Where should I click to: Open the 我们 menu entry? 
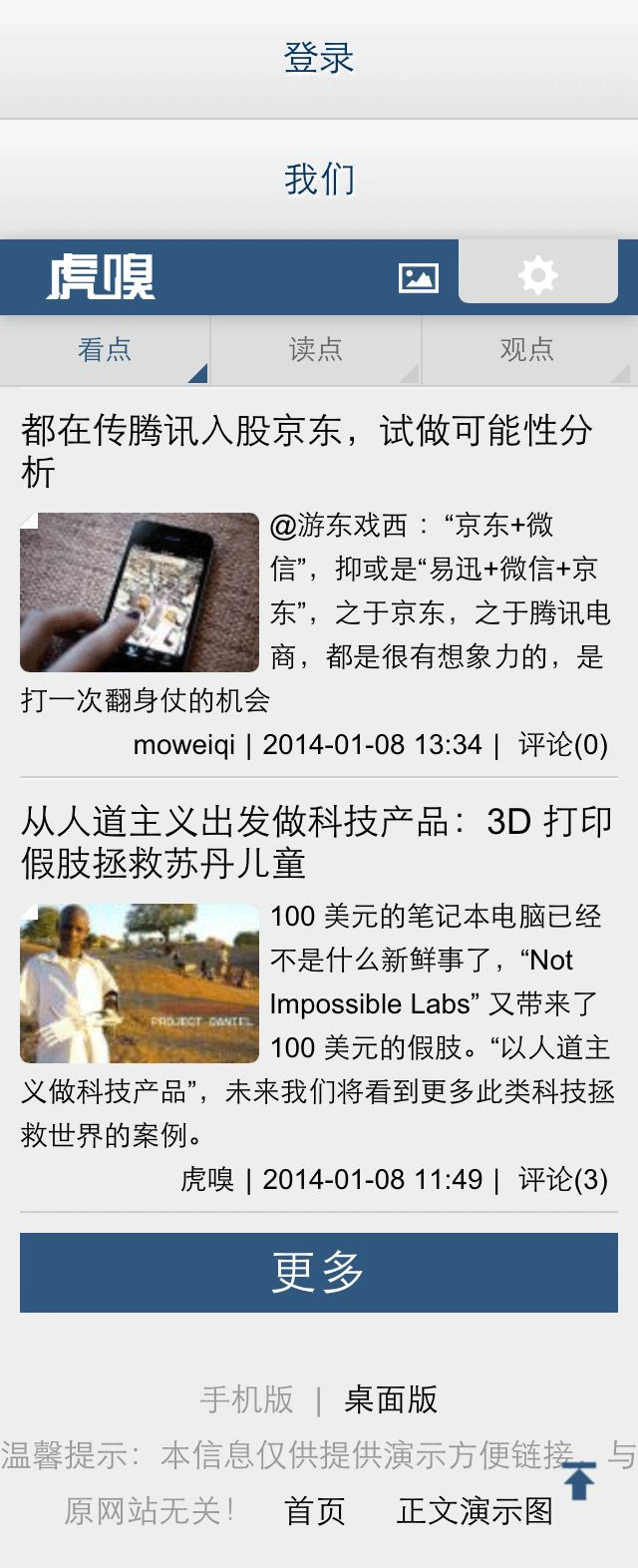coord(319,179)
